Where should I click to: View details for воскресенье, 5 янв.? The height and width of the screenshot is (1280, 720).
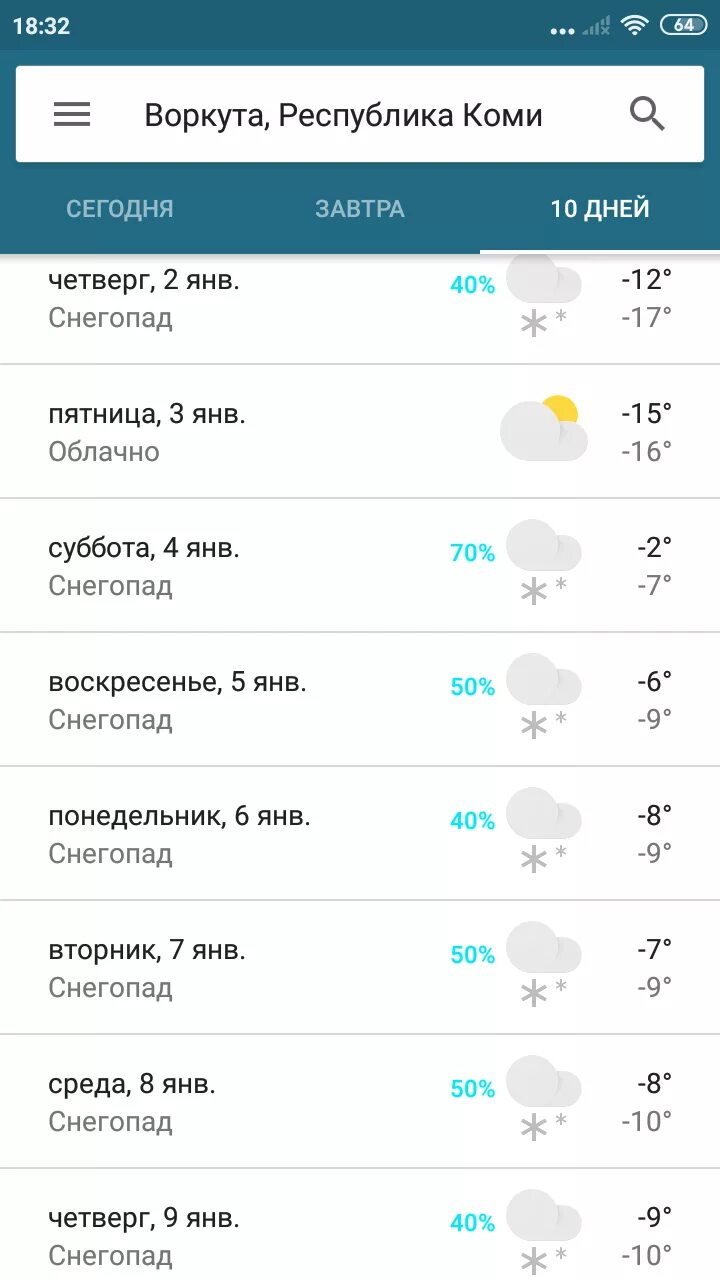pyautogui.click(x=360, y=700)
